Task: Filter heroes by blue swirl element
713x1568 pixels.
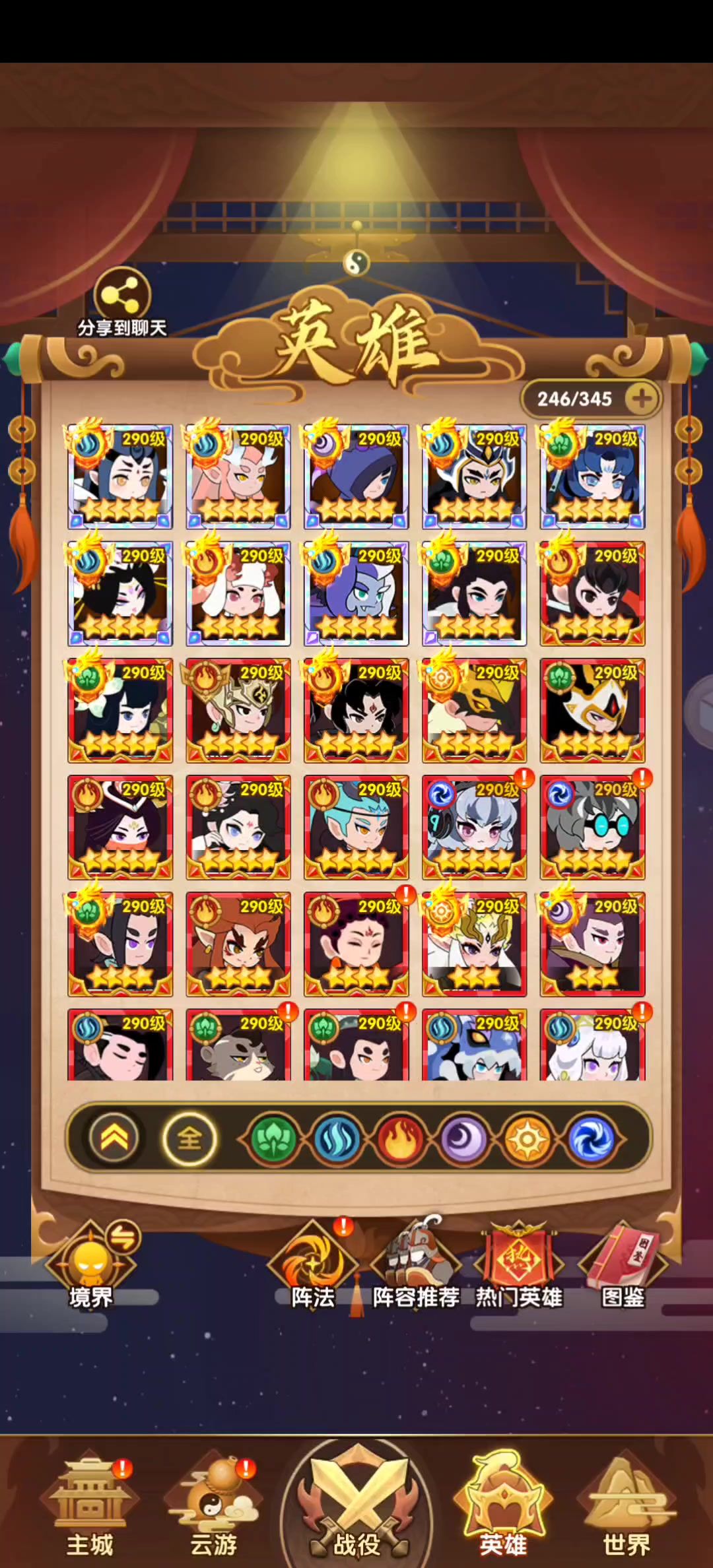Action: [591, 1138]
